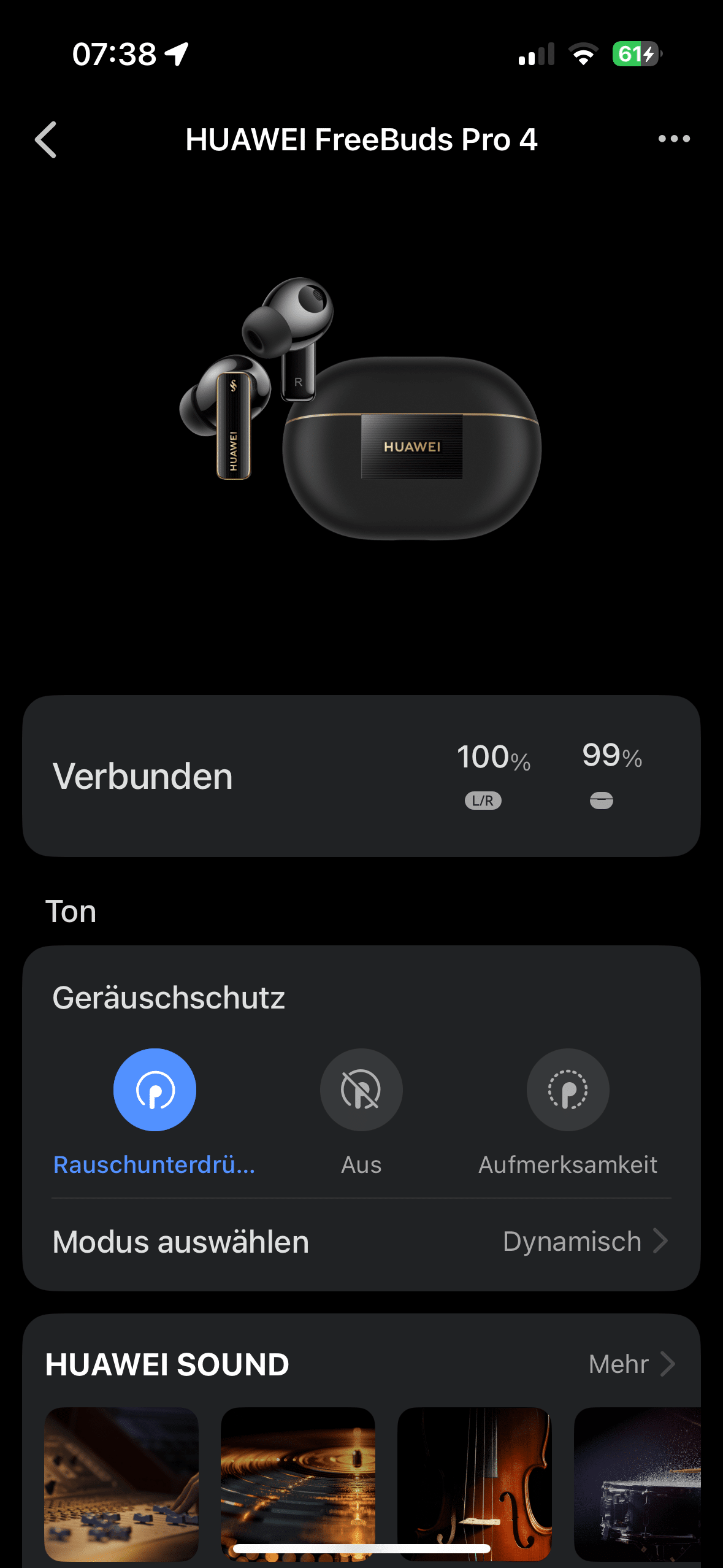Open the three-dot overflow menu
The image size is (723, 1568).
674,139
